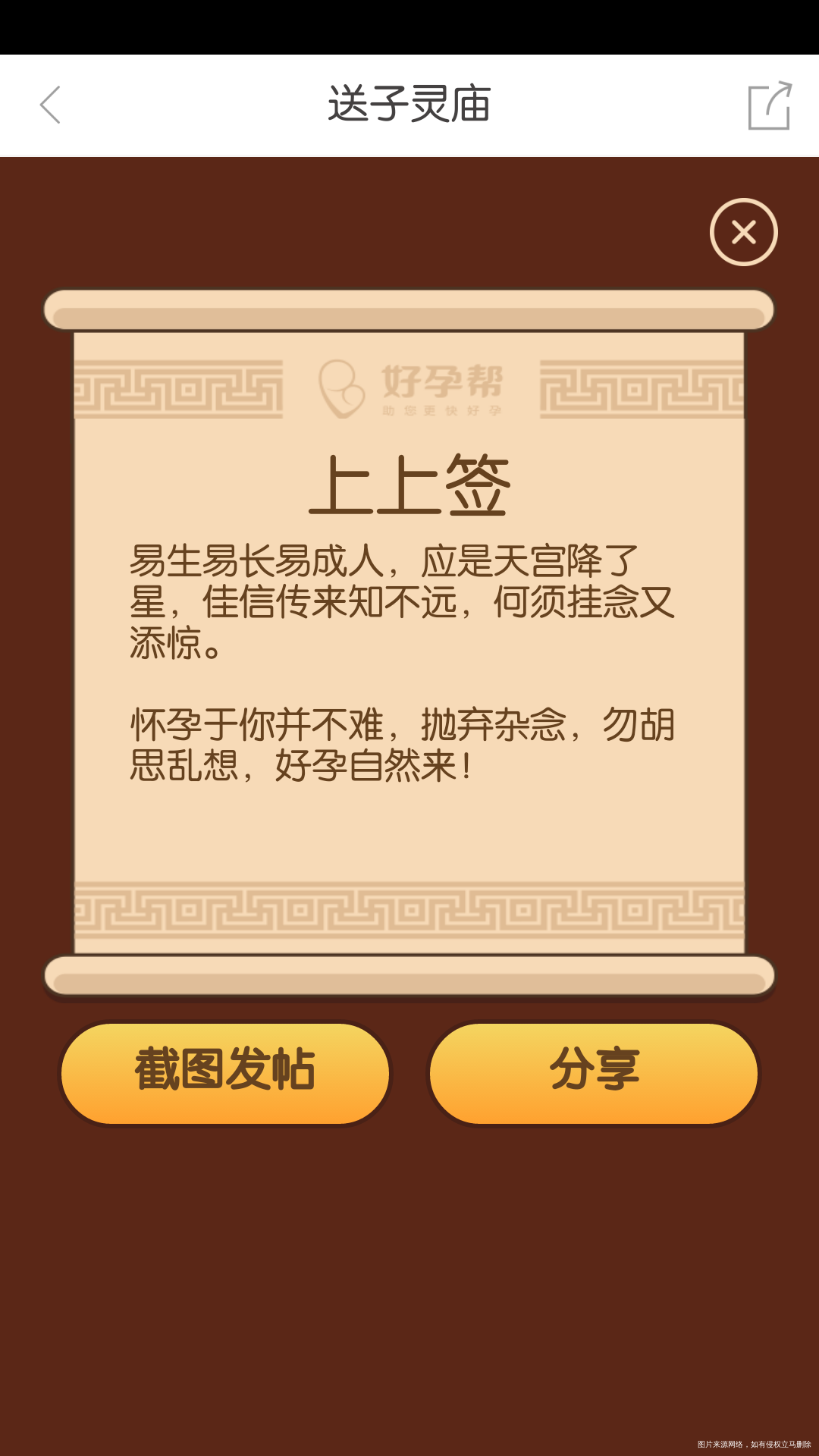Select the circular X to close the fortune scroll
This screenshot has height=1456, width=819.
[x=742, y=232]
